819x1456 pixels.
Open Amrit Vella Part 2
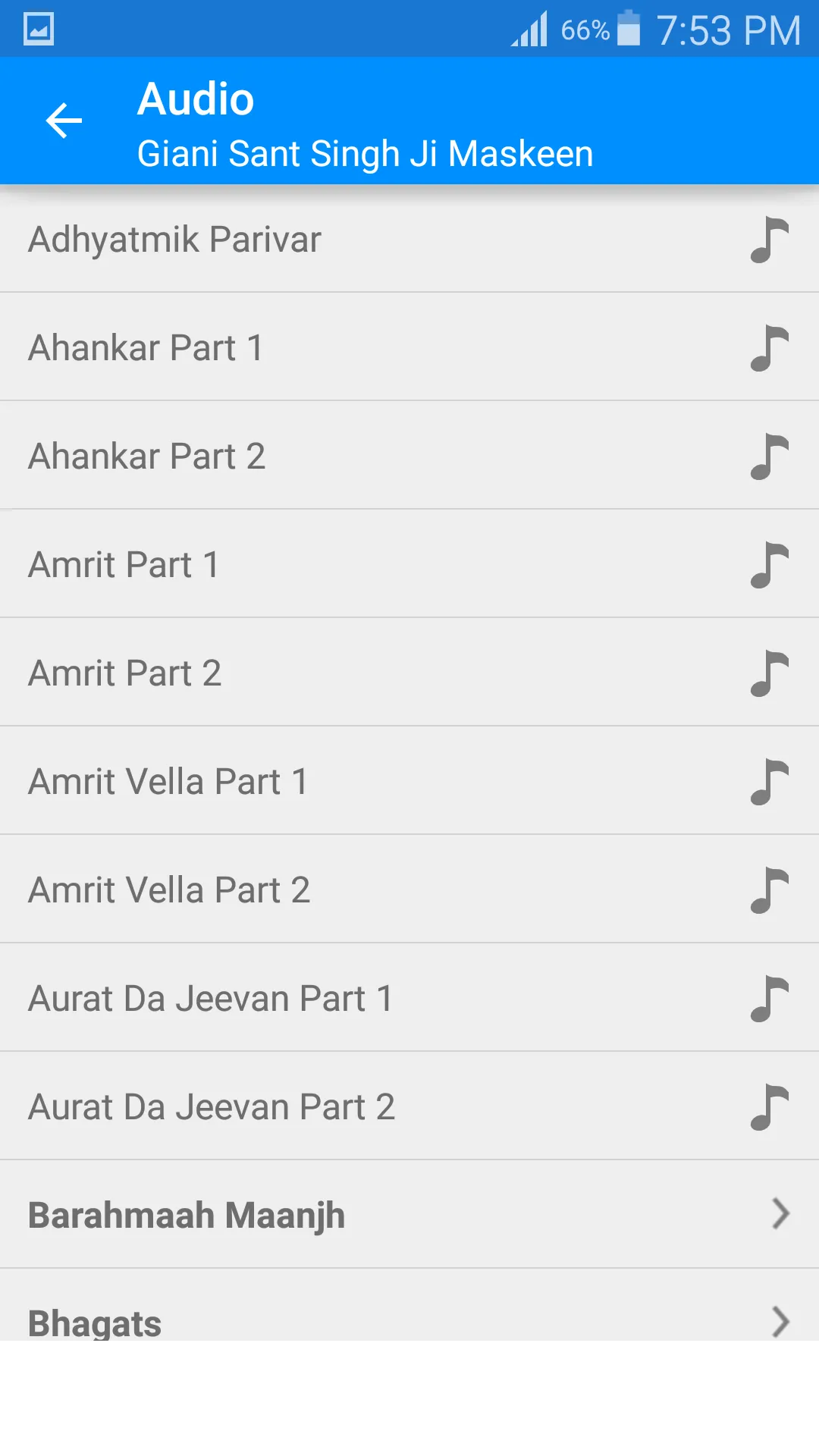tap(409, 890)
